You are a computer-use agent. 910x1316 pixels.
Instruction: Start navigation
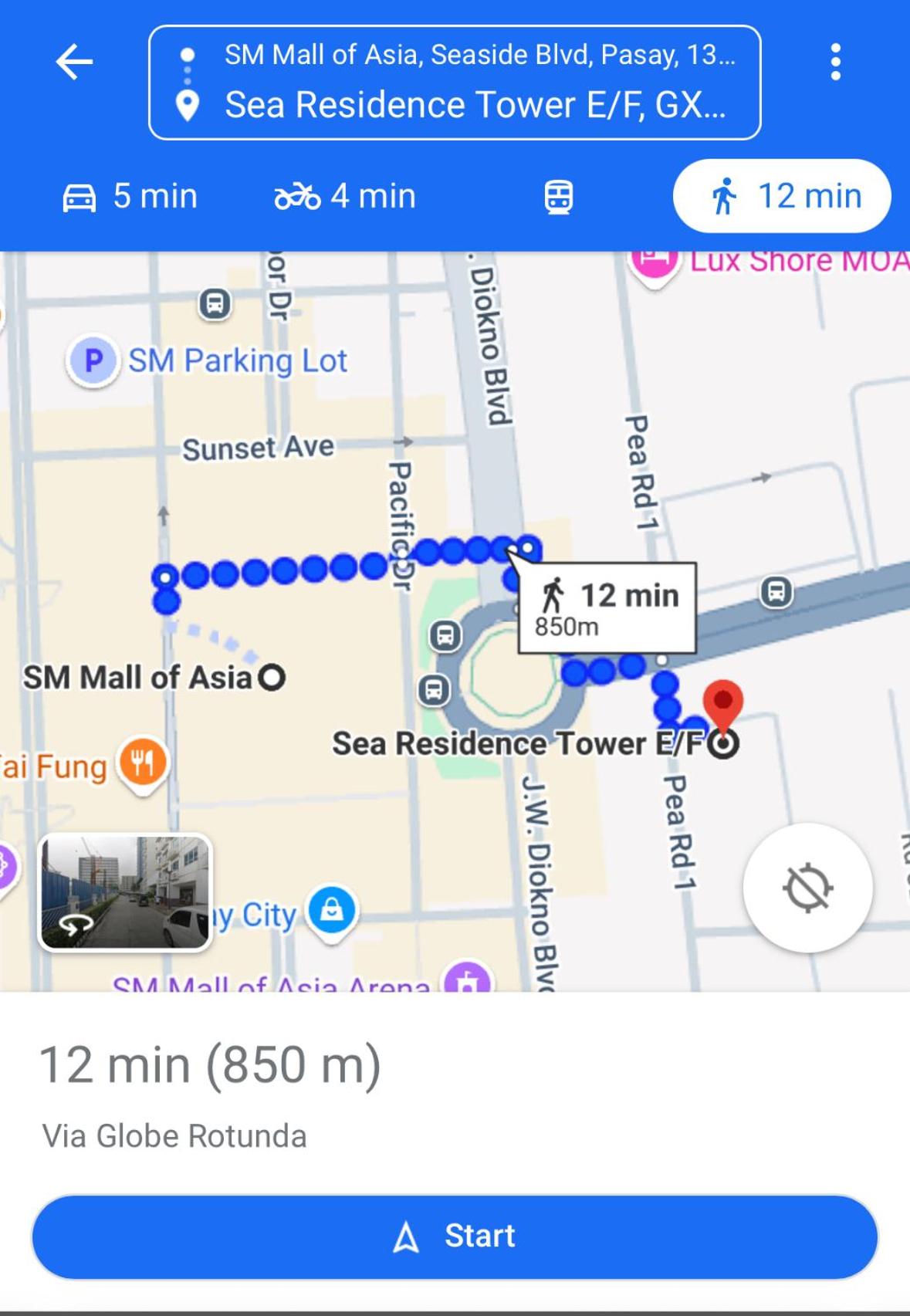pyautogui.click(x=455, y=1236)
